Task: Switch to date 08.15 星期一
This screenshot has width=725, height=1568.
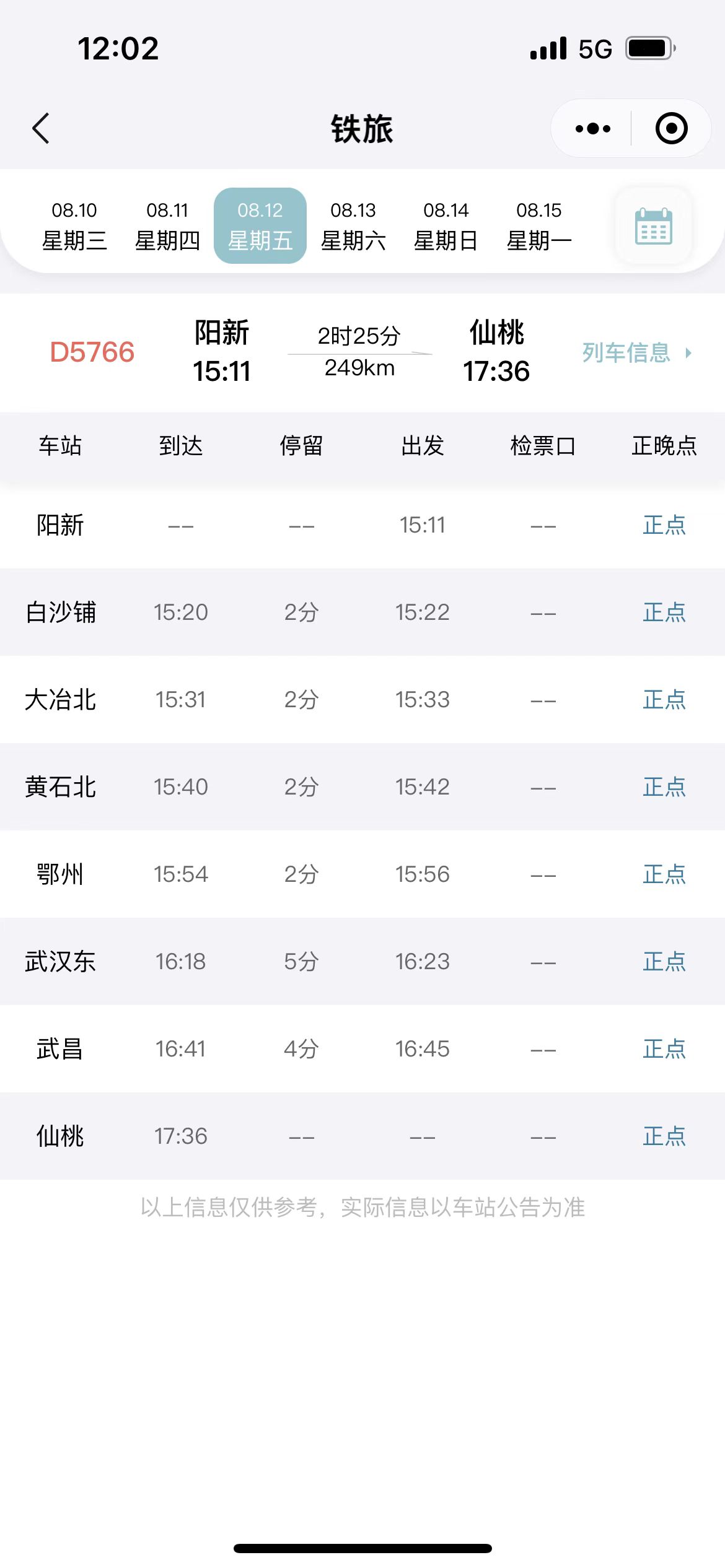Action: click(539, 226)
